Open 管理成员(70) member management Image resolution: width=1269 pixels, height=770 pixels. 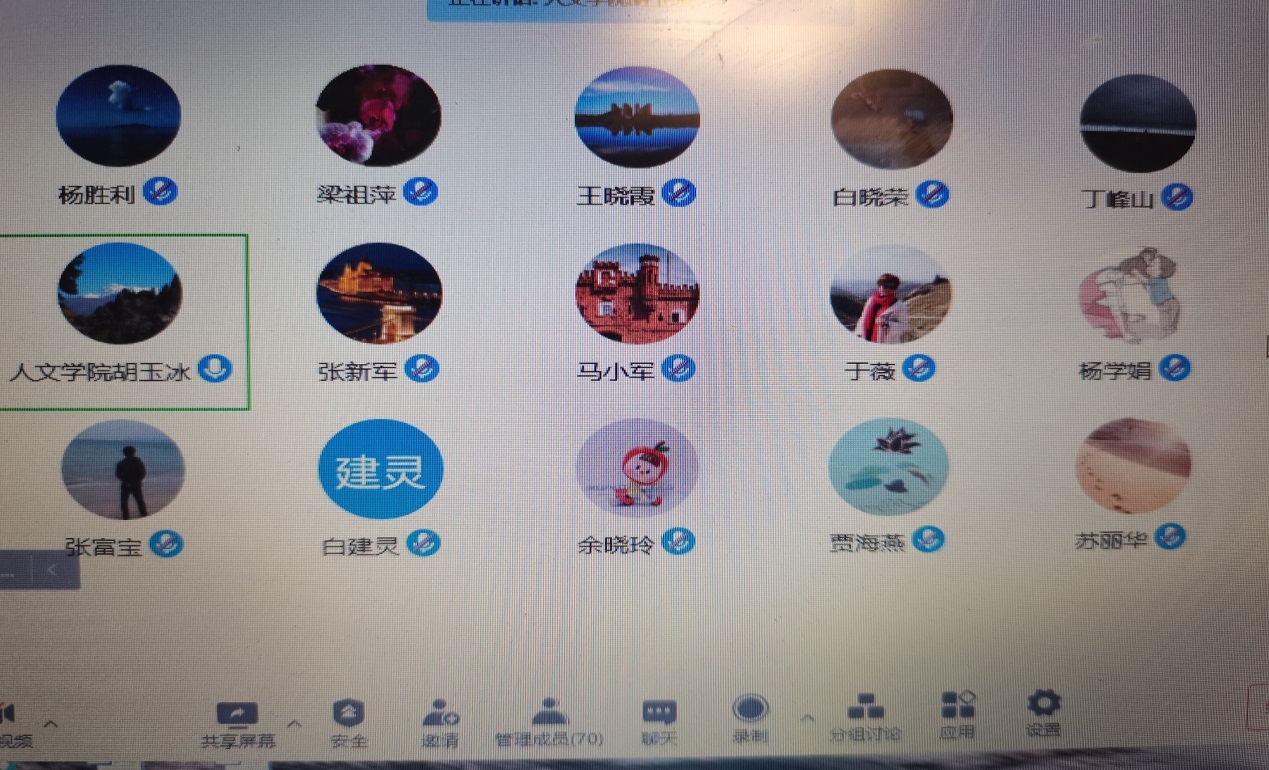[549, 722]
